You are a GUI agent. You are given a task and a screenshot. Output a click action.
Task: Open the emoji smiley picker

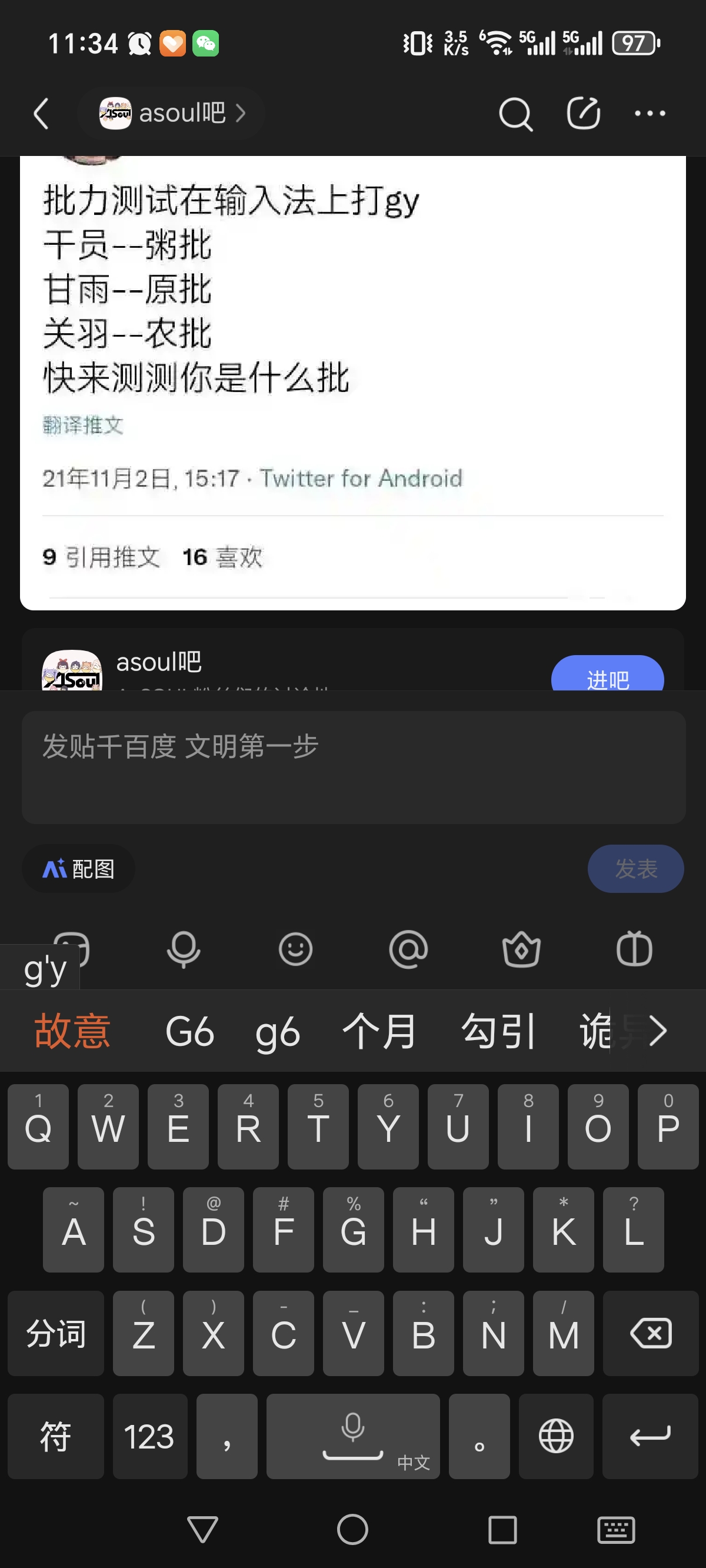296,949
